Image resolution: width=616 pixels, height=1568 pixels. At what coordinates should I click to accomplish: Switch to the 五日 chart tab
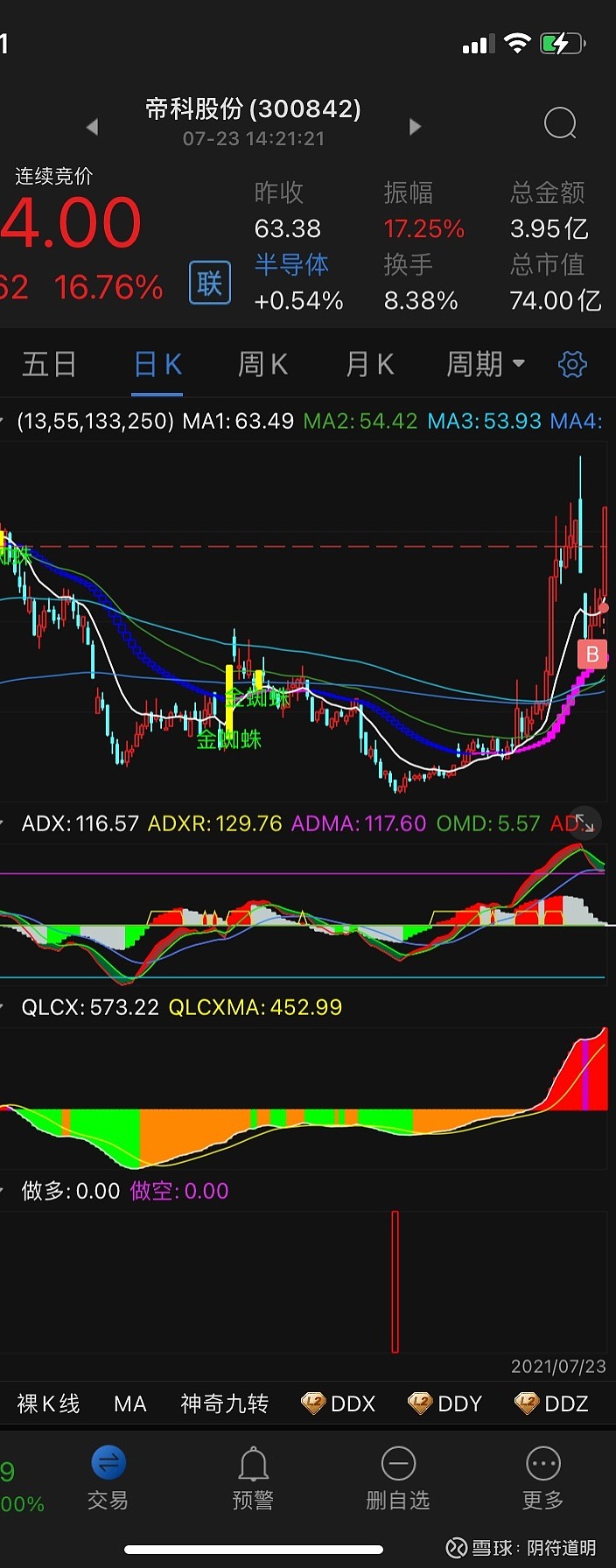[49, 364]
